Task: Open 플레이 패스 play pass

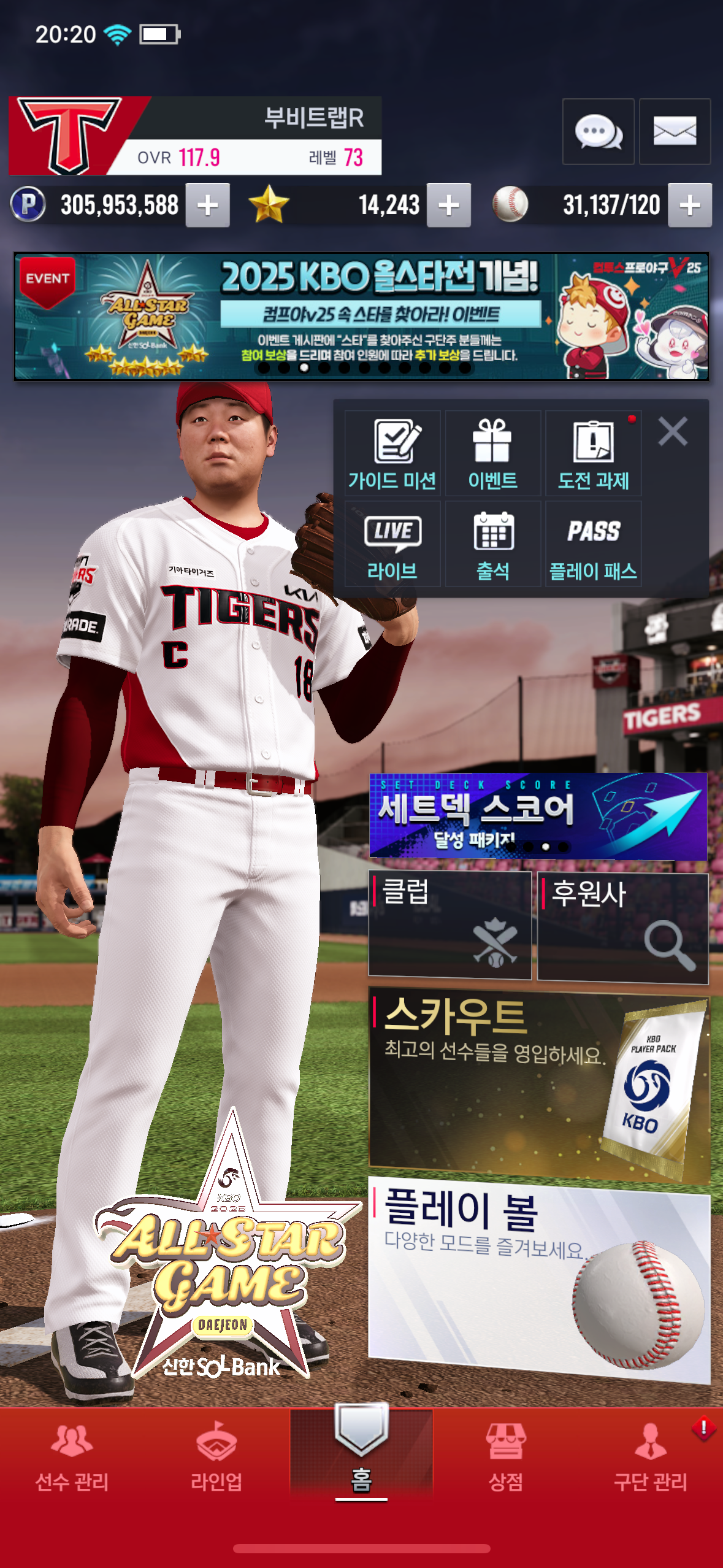Action: point(593,544)
